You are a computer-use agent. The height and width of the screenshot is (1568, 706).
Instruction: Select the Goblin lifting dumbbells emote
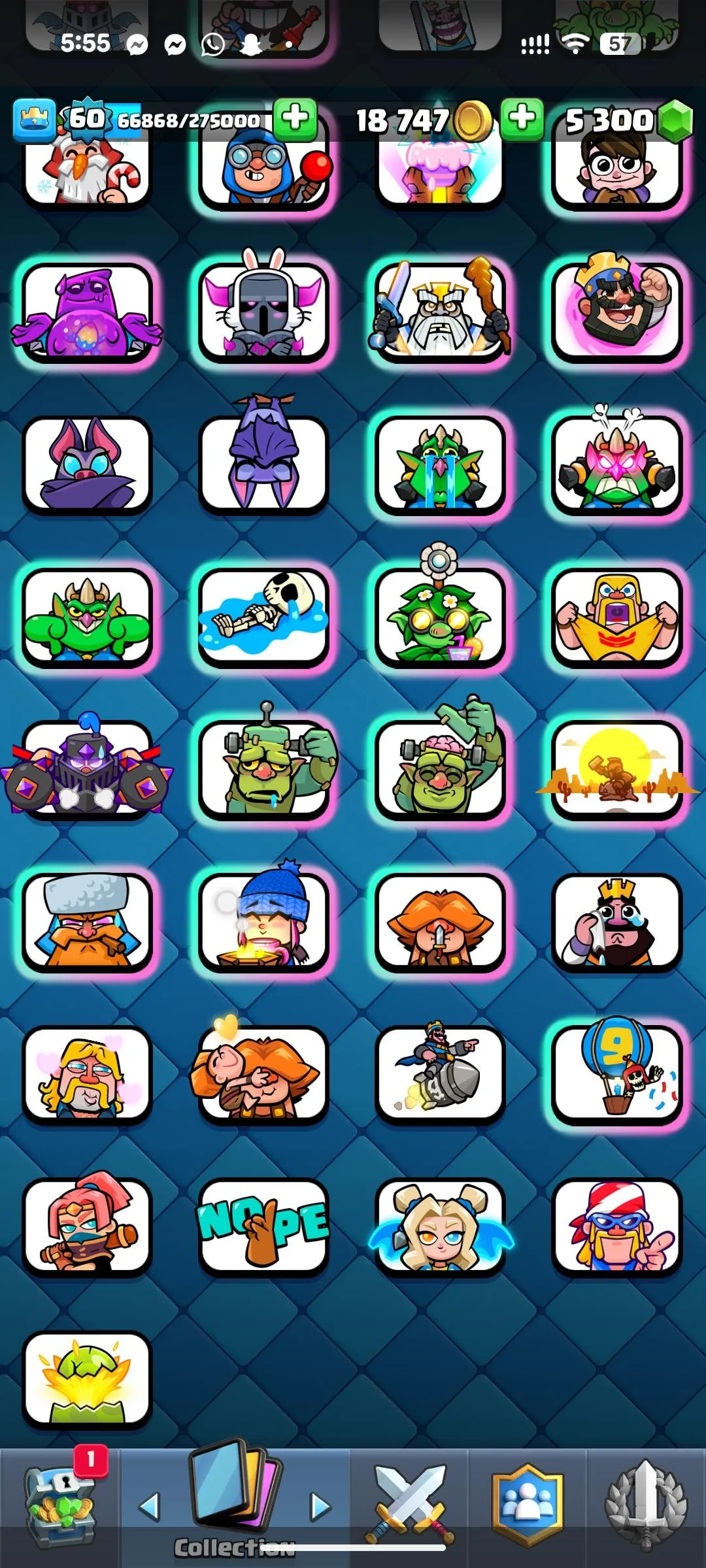pyautogui.click(x=440, y=768)
